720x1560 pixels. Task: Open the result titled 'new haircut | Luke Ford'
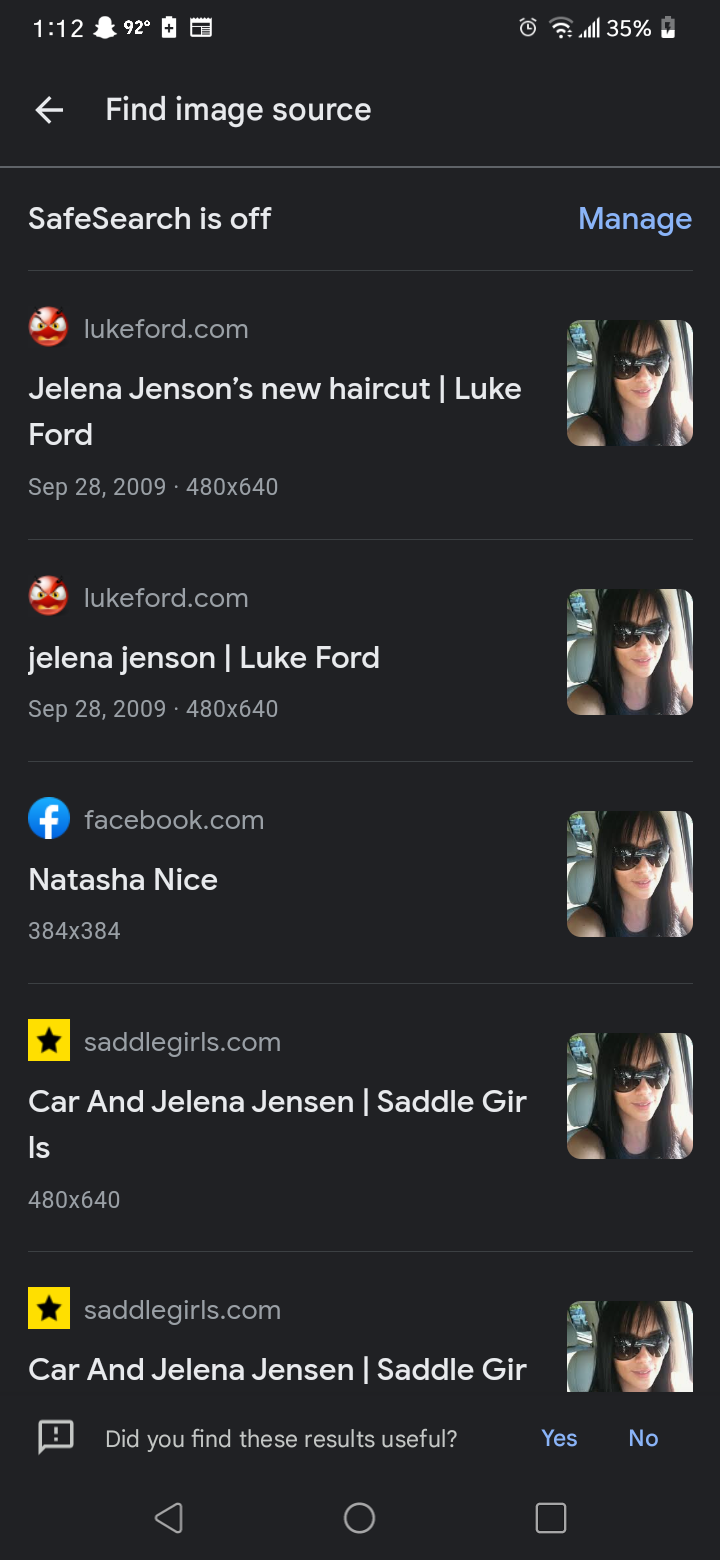click(360, 406)
